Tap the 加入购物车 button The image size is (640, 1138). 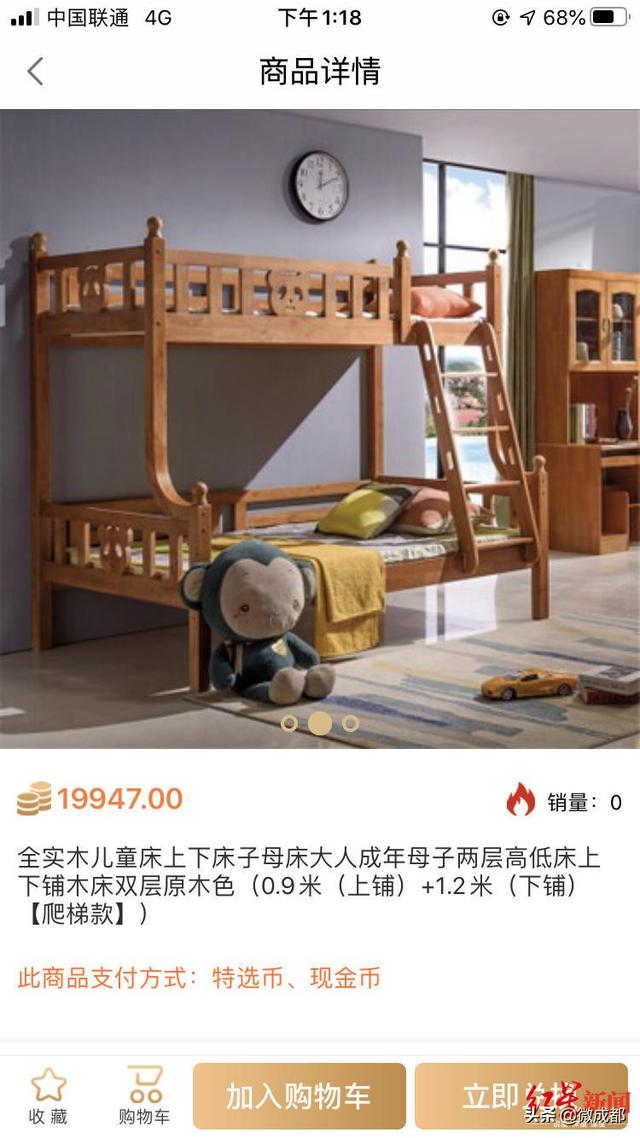pos(298,1096)
